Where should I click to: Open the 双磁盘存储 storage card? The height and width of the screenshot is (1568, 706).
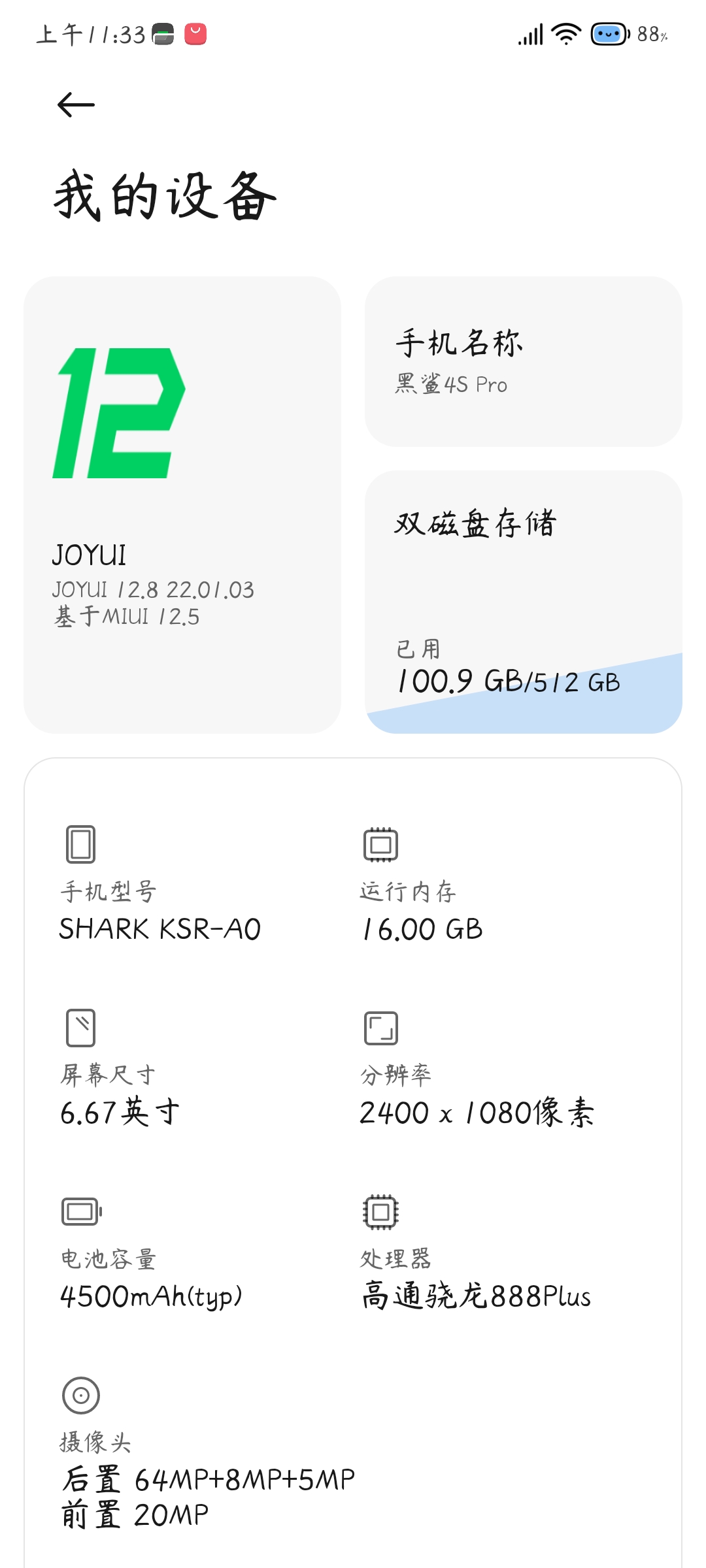(x=524, y=602)
